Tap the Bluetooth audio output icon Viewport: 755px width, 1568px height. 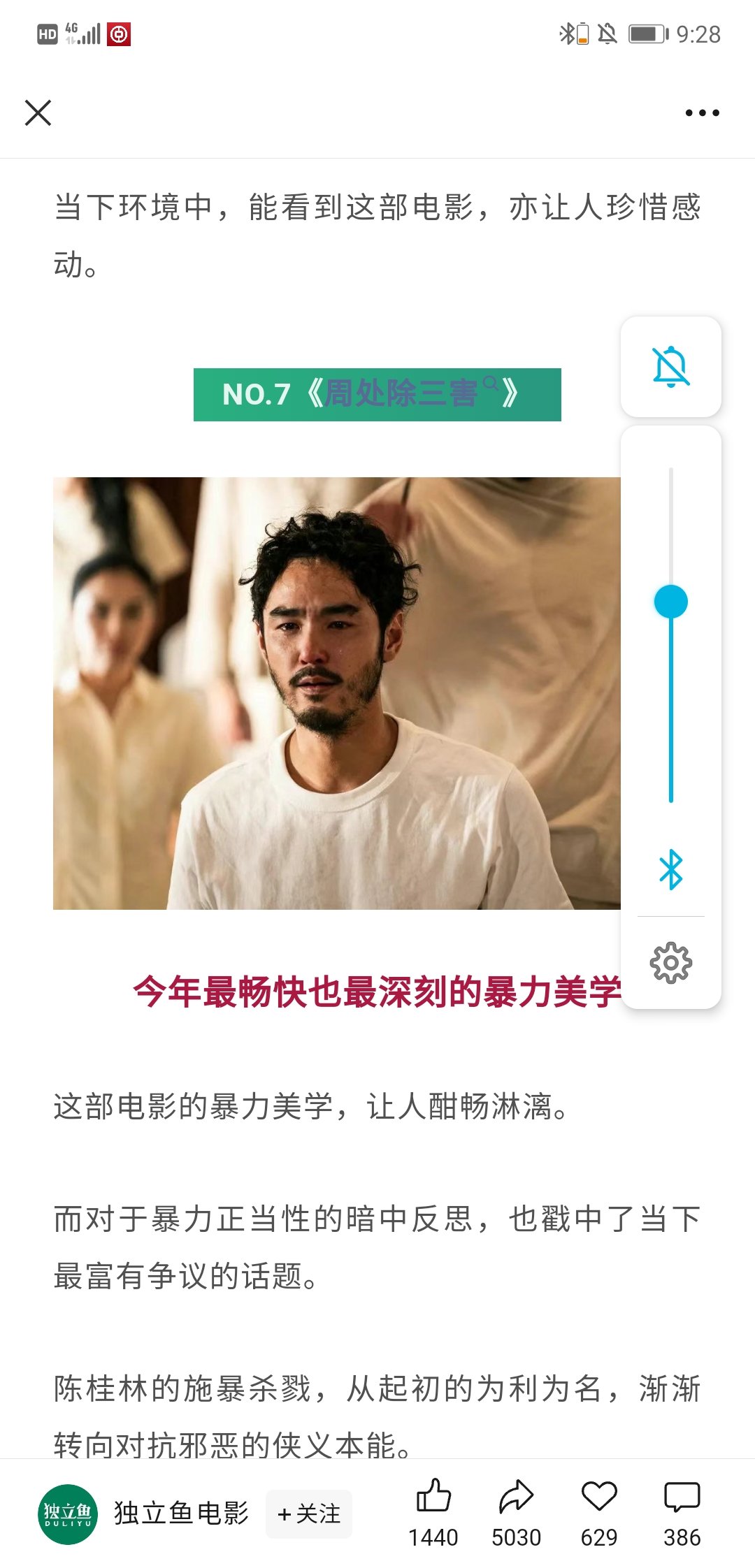tap(671, 869)
